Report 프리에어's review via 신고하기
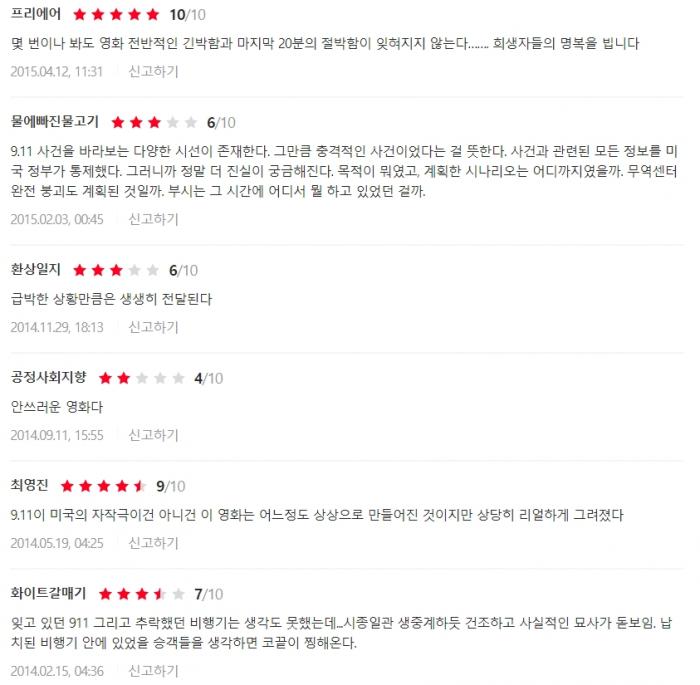This screenshot has width=700, height=685. (x=153, y=72)
